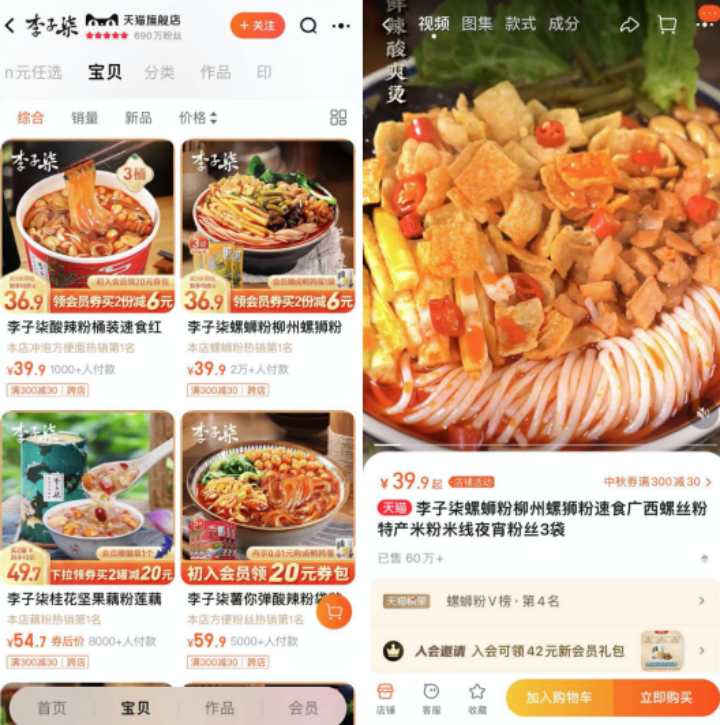Viewport: 720px width, 725px height.
Task: Contact 客服 customer service
Action: pyautogui.click(x=431, y=697)
